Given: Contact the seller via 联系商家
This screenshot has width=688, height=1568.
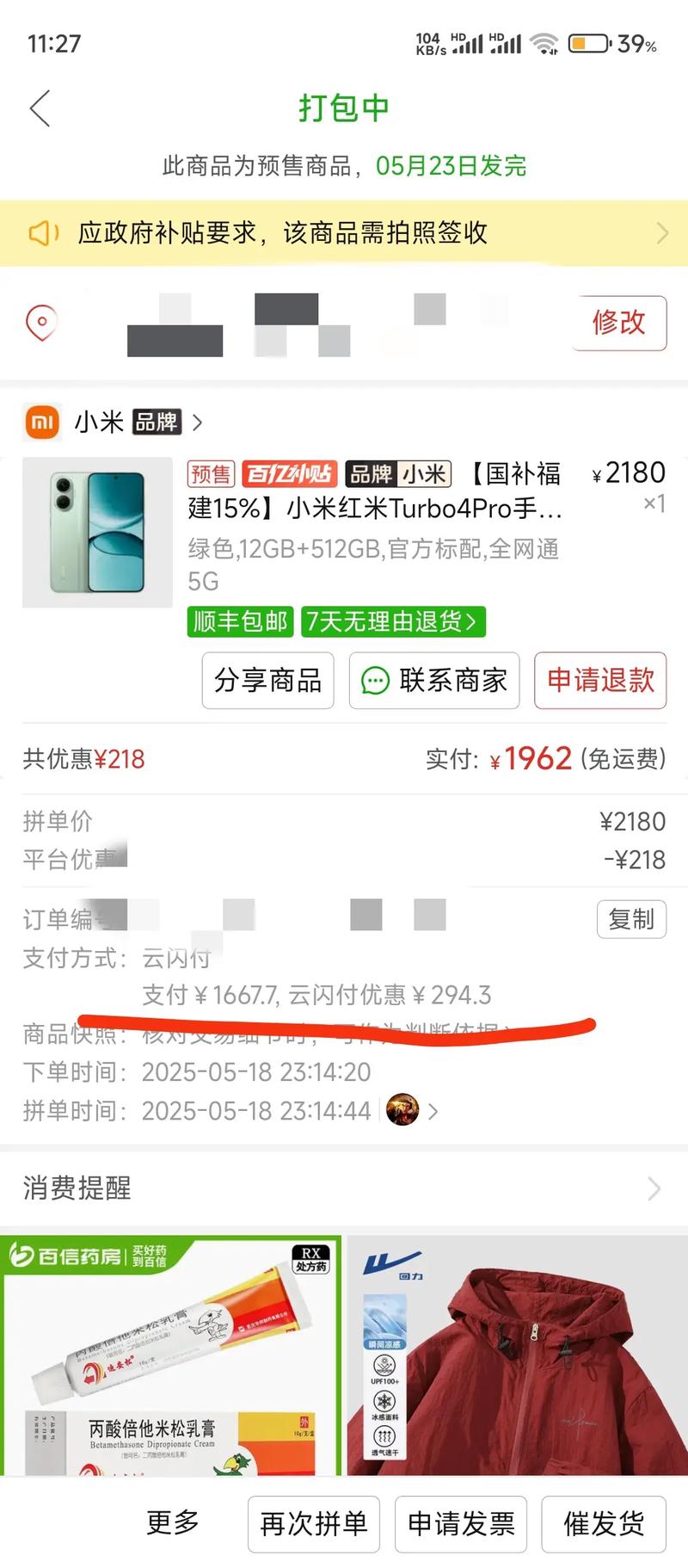Looking at the screenshot, I should point(434,681).
